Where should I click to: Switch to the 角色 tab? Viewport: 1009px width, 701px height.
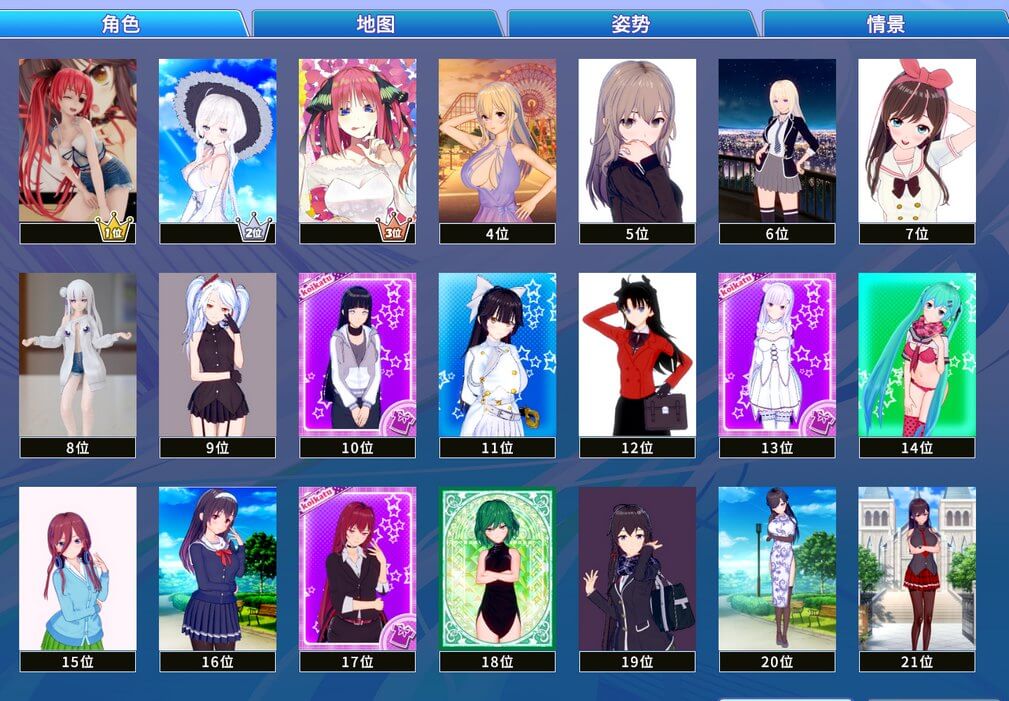[121, 24]
